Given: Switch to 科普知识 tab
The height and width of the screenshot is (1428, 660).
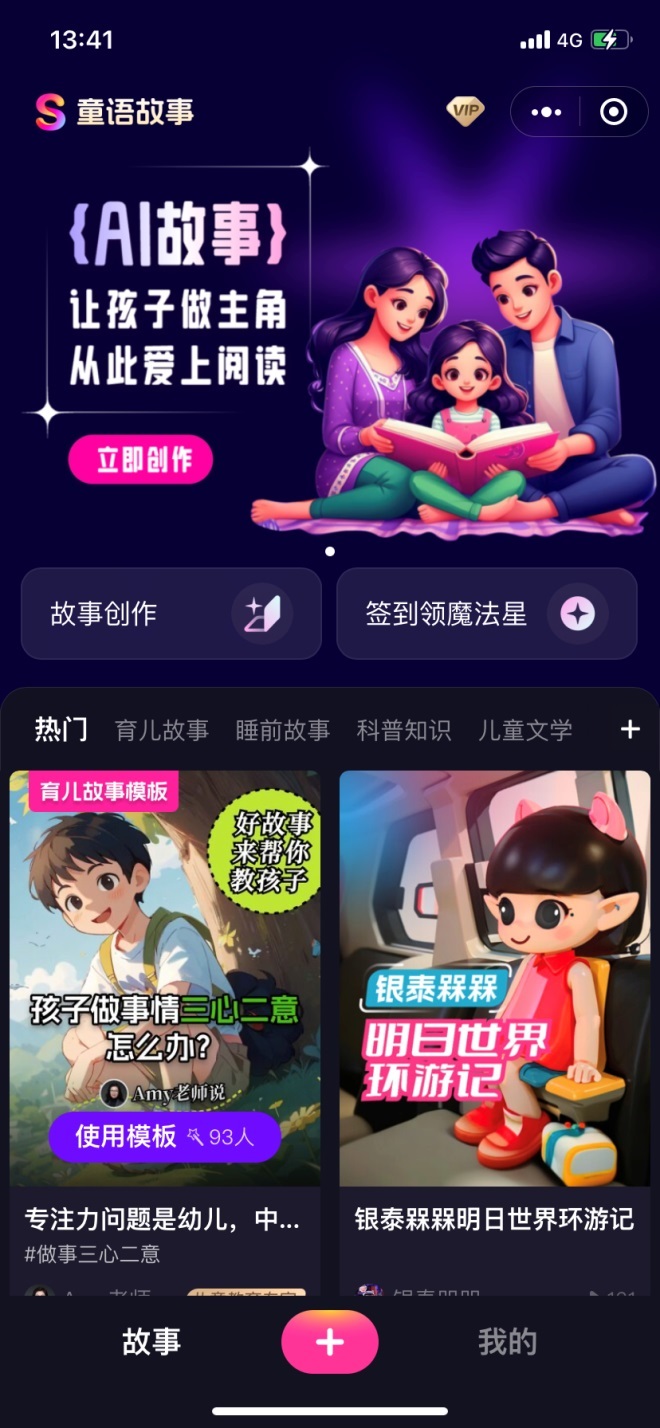Looking at the screenshot, I should 404,731.
